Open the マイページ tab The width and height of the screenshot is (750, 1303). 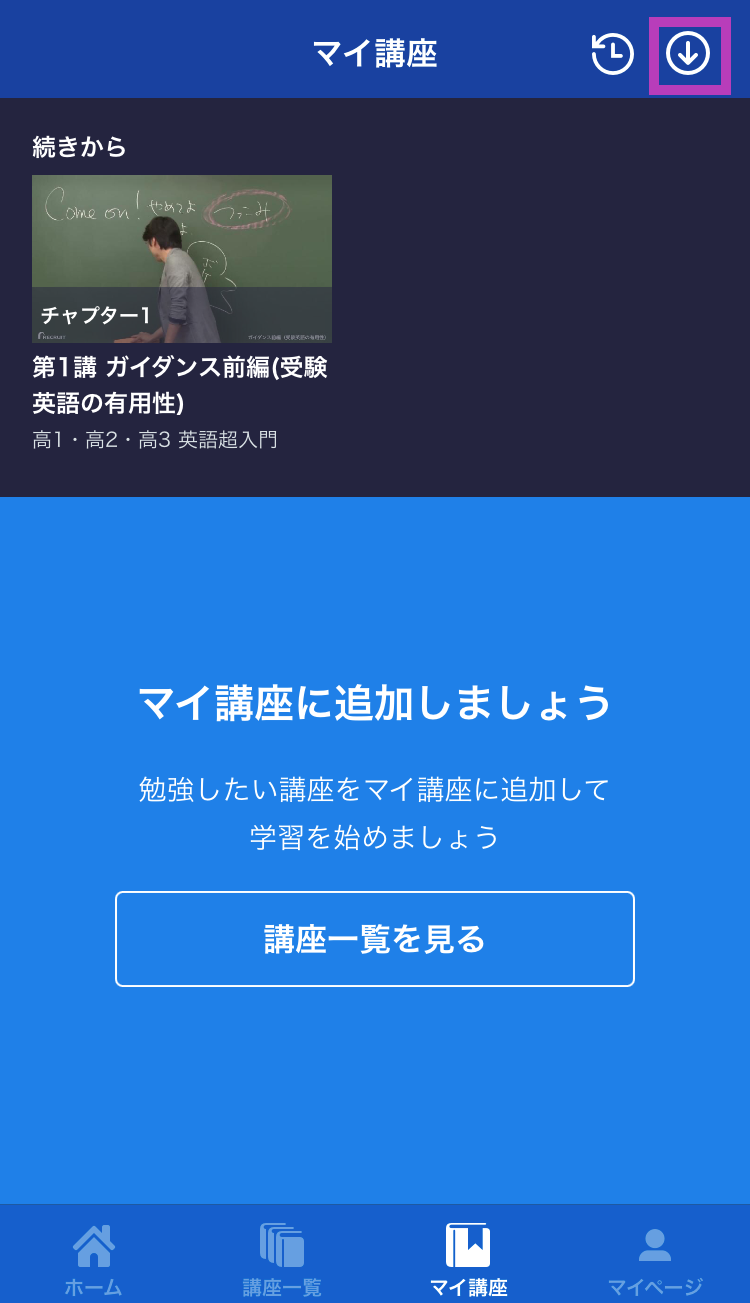coord(655,1259)
